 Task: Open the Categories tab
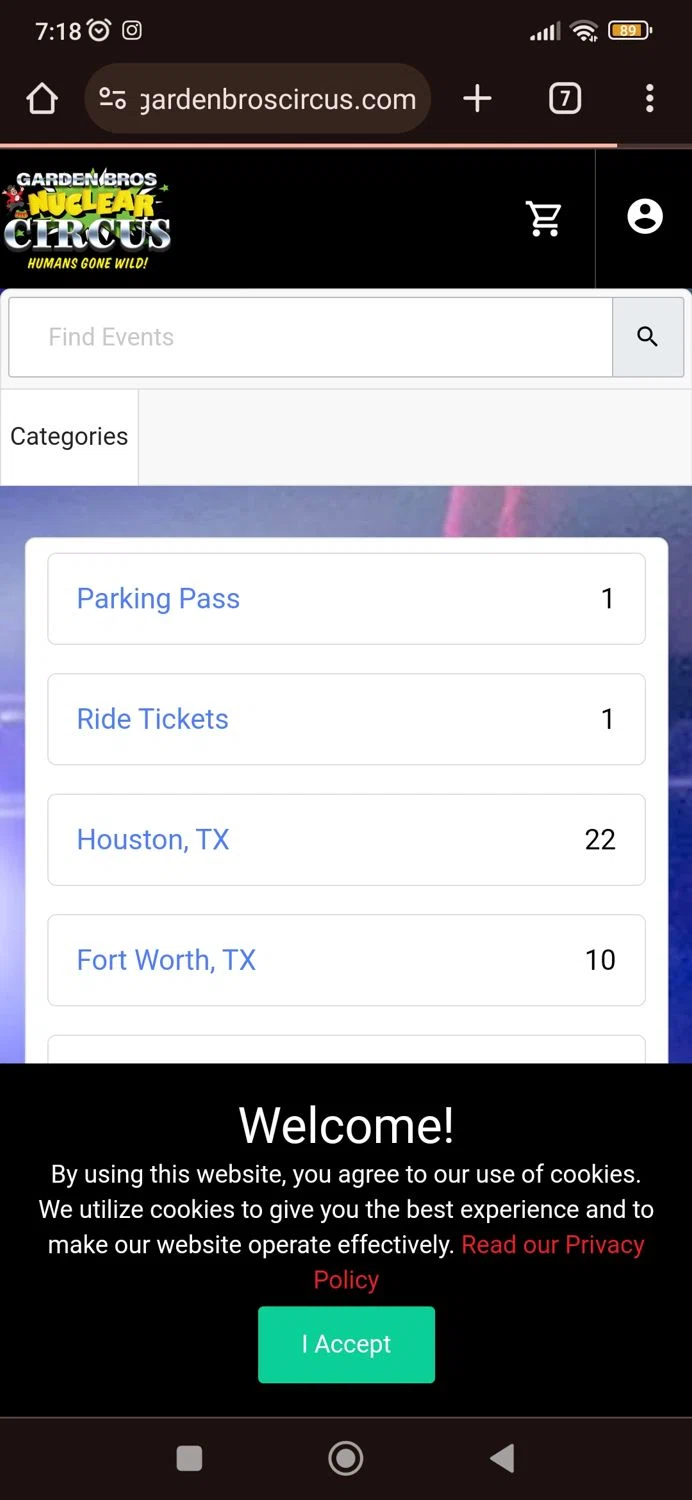point(69,437)
